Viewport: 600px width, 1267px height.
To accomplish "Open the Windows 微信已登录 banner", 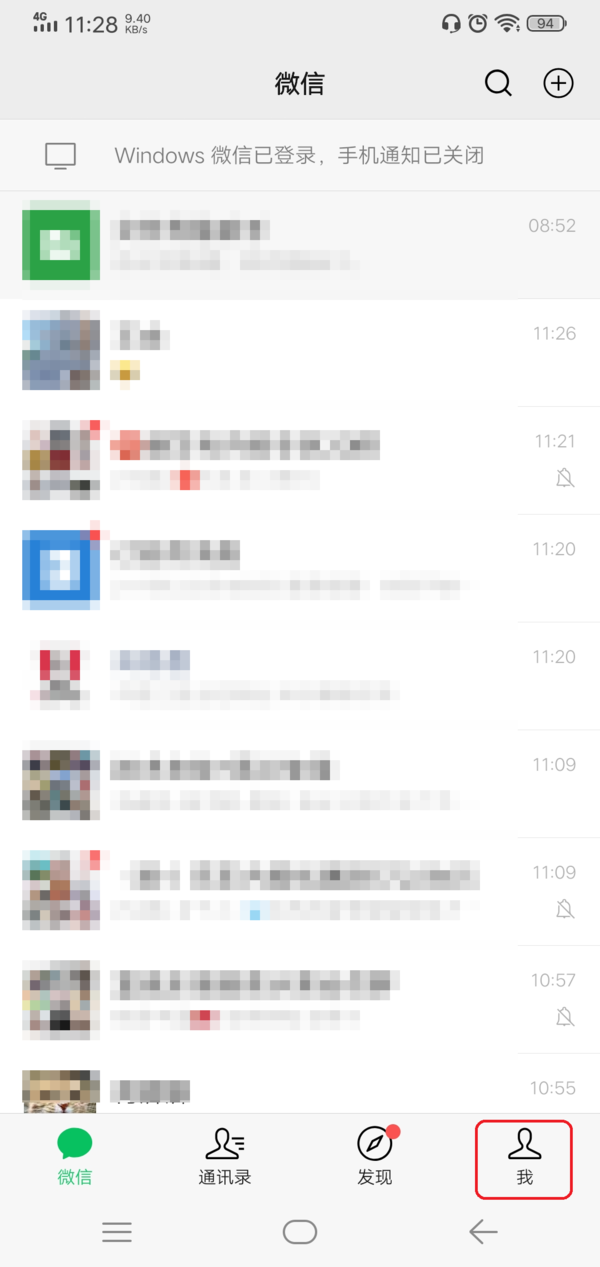I will [300, 156].
